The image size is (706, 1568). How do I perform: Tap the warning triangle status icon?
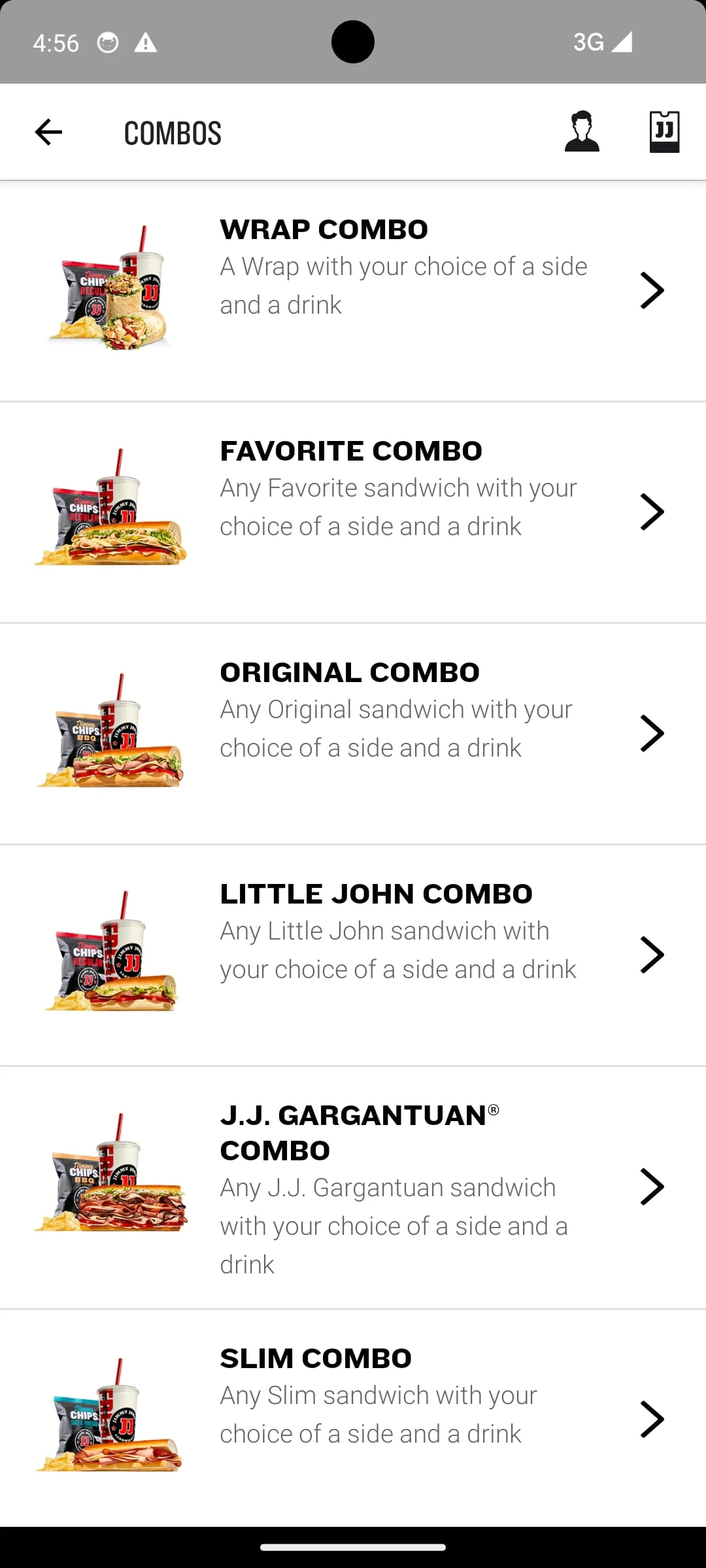coord(144,42)
